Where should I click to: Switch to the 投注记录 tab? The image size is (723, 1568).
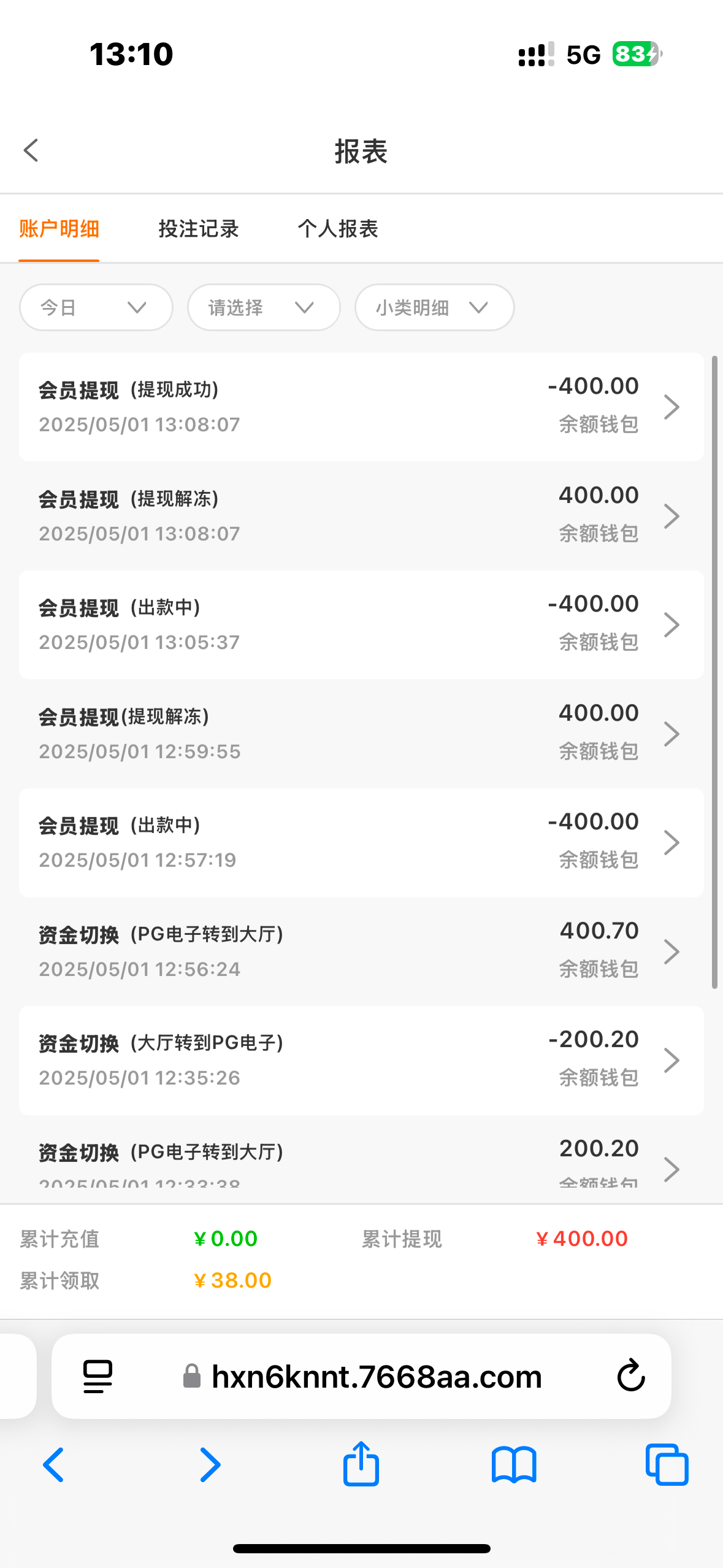[x=198, y=229]
